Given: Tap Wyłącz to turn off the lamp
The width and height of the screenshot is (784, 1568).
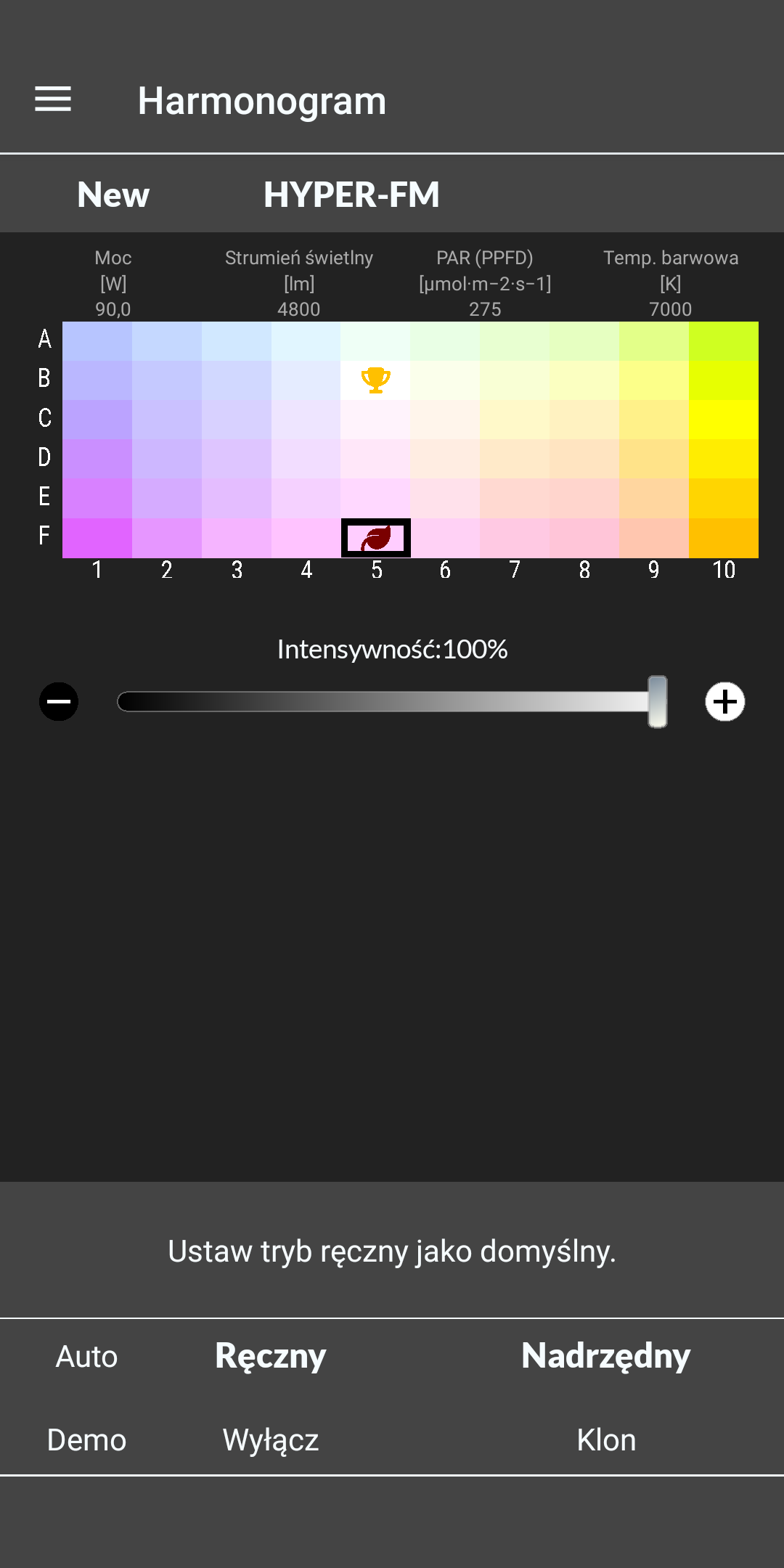Looking at the screenshot, I should tap(271, 1440).
